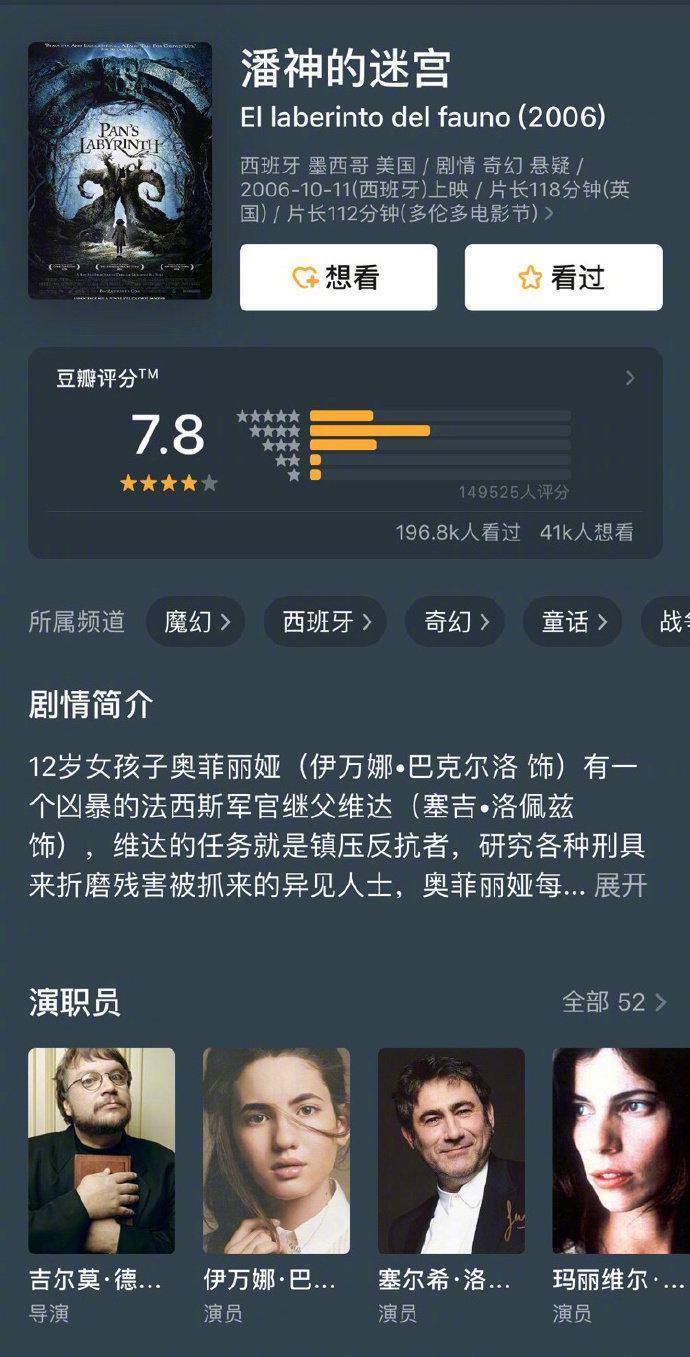
Task: Open the 奇幻 channel chip
Action: click(x=456, y=622)
